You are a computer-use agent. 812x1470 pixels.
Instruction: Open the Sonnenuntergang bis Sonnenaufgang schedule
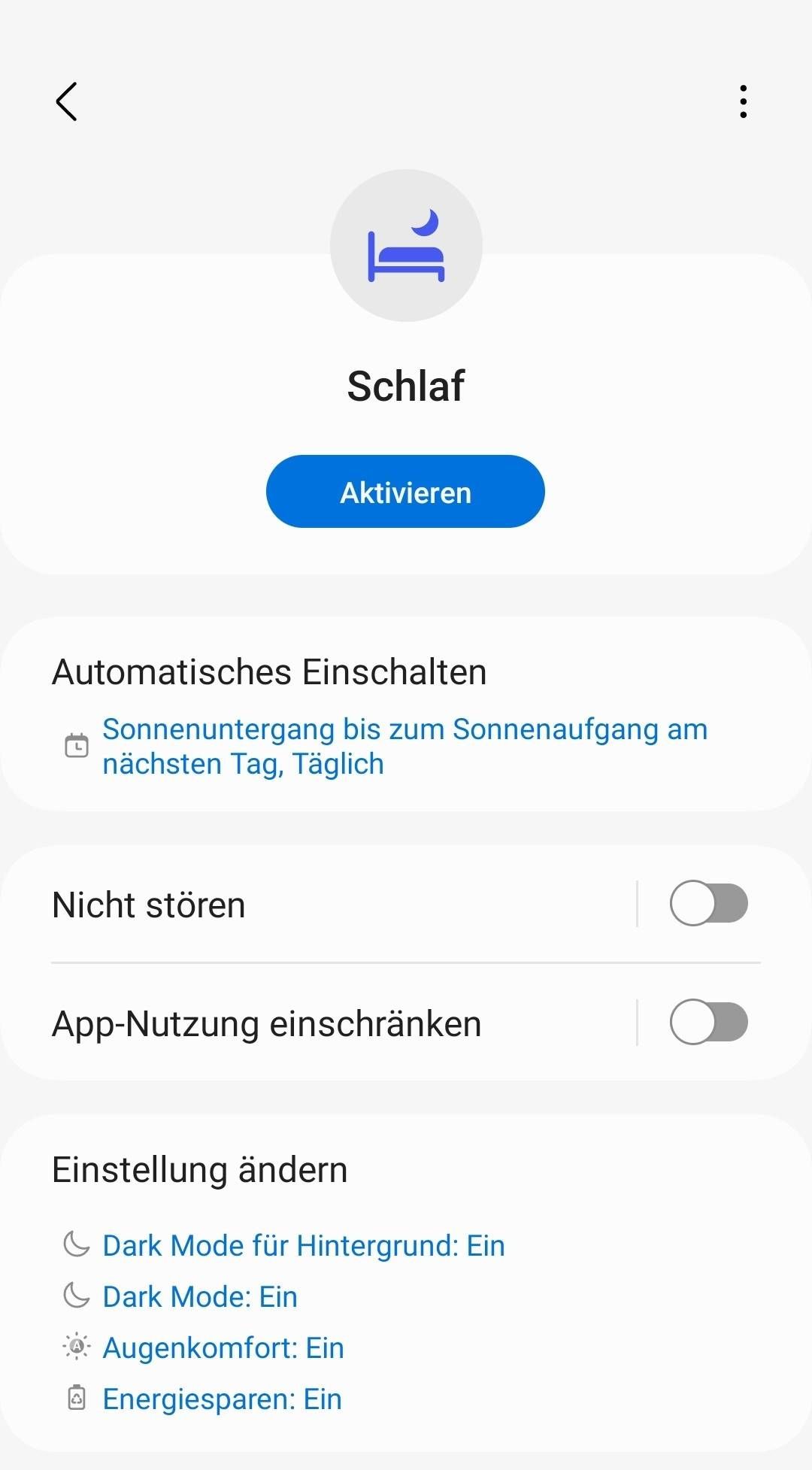pyautogui.click(x=404, y=746)
